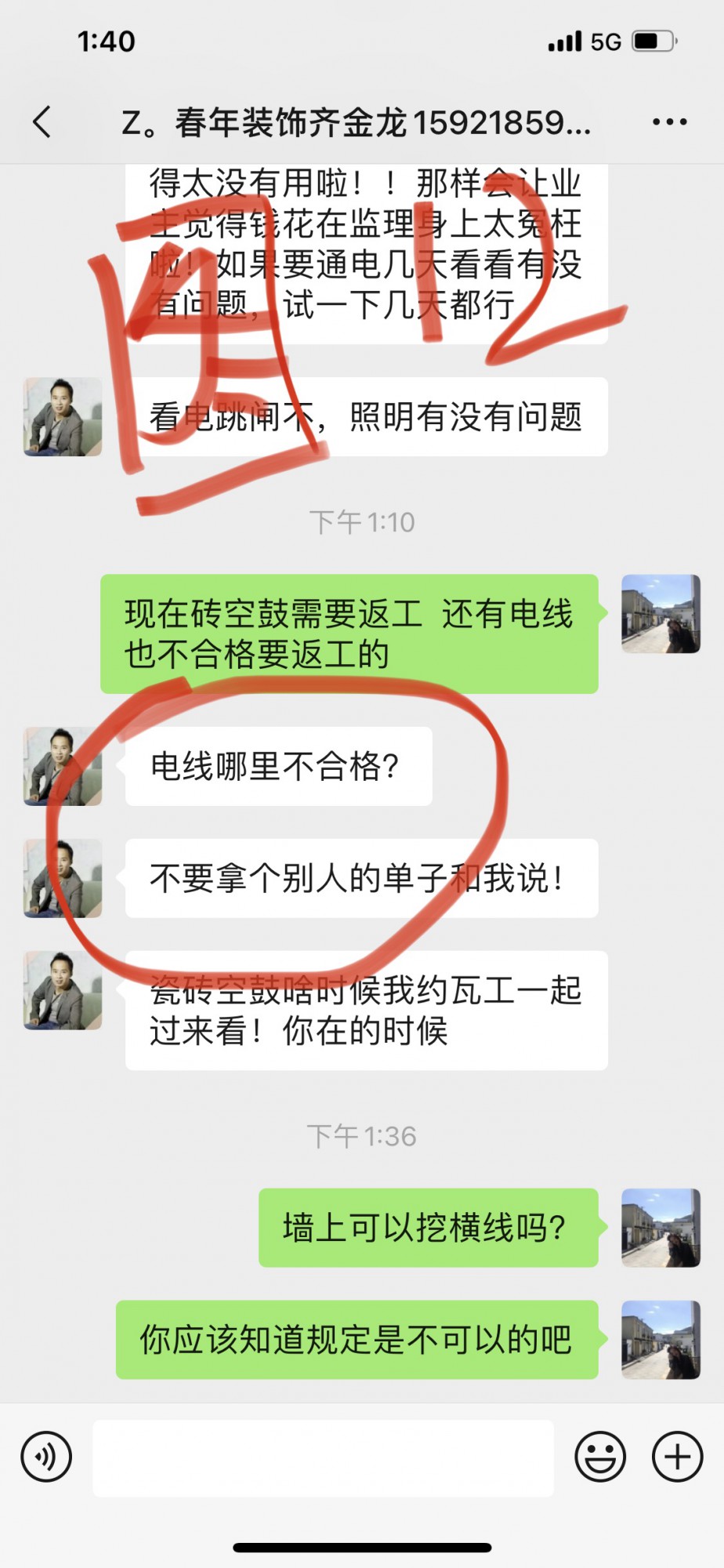Image resolution: width=724 pixels, height=1568 pixels.
Task: Open own avatar beside 墙上可以挖横线吗?
Action: click(661, 1227)
